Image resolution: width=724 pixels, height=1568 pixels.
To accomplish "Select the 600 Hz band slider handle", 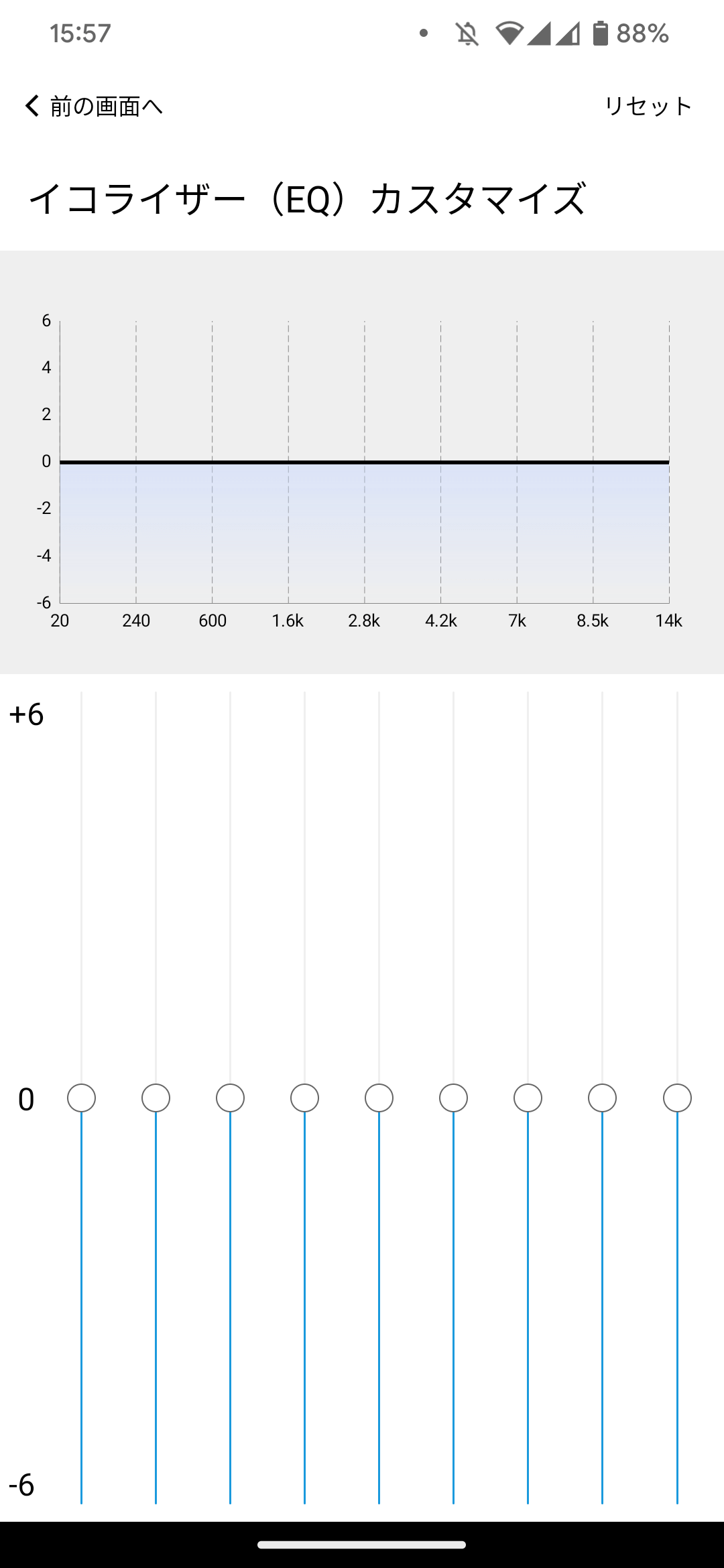I will click(x=230, y=1098).
